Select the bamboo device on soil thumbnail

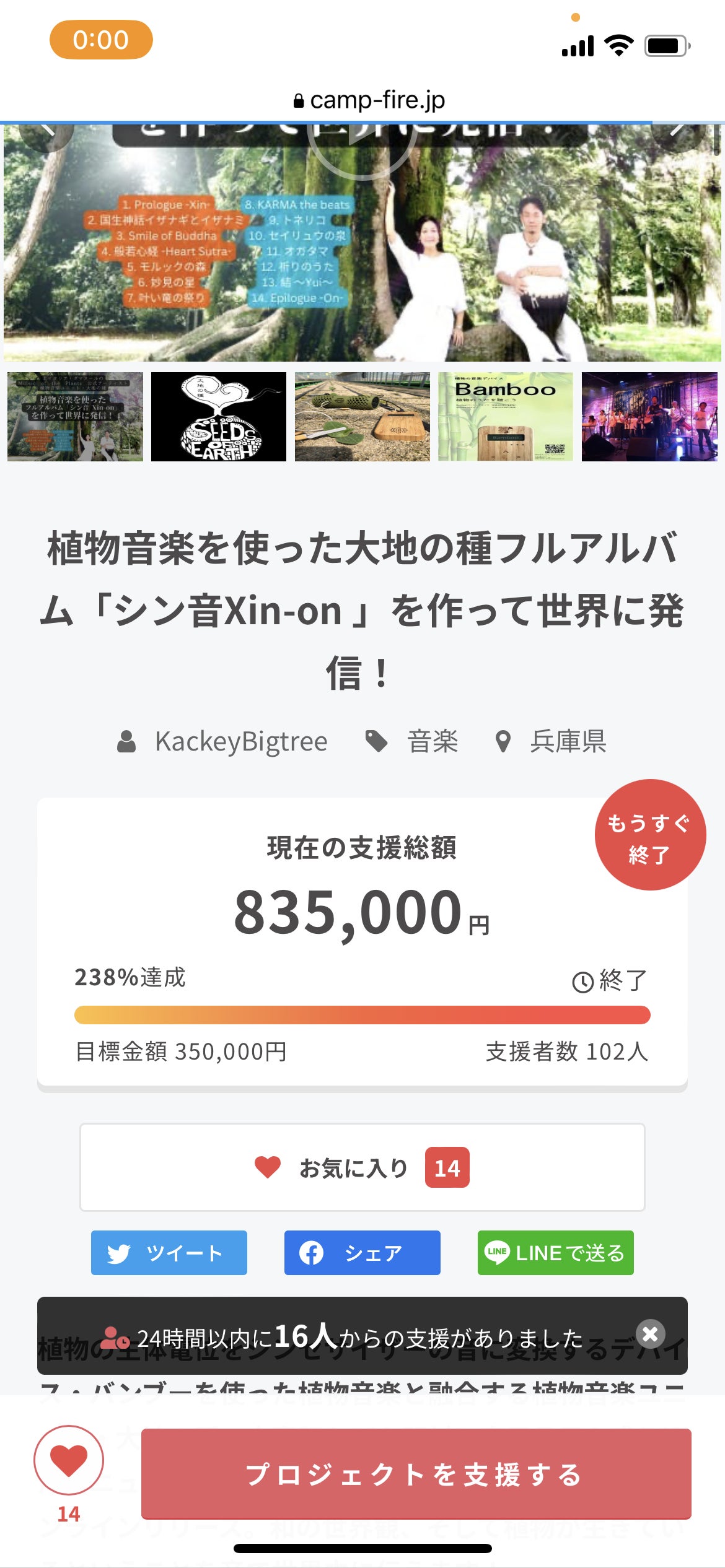(362, 417)
